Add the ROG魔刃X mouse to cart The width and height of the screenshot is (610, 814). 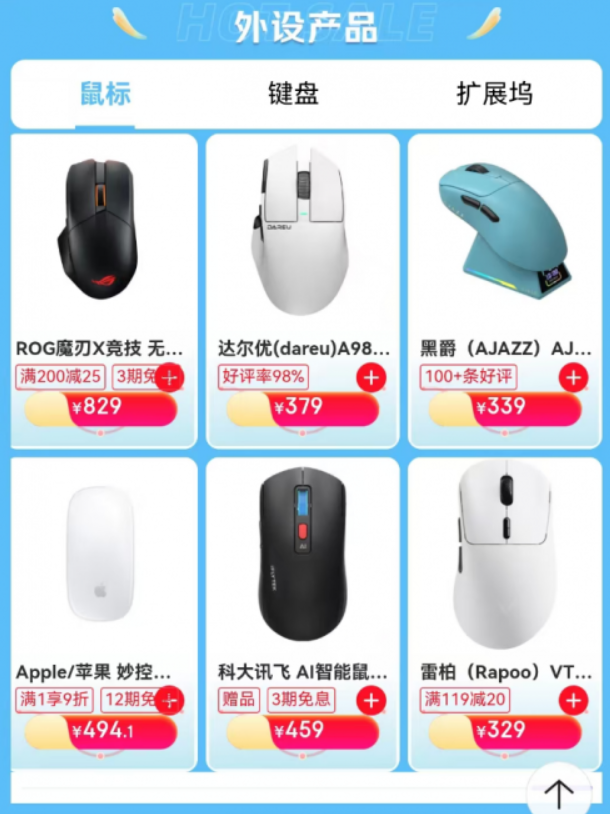170,378
